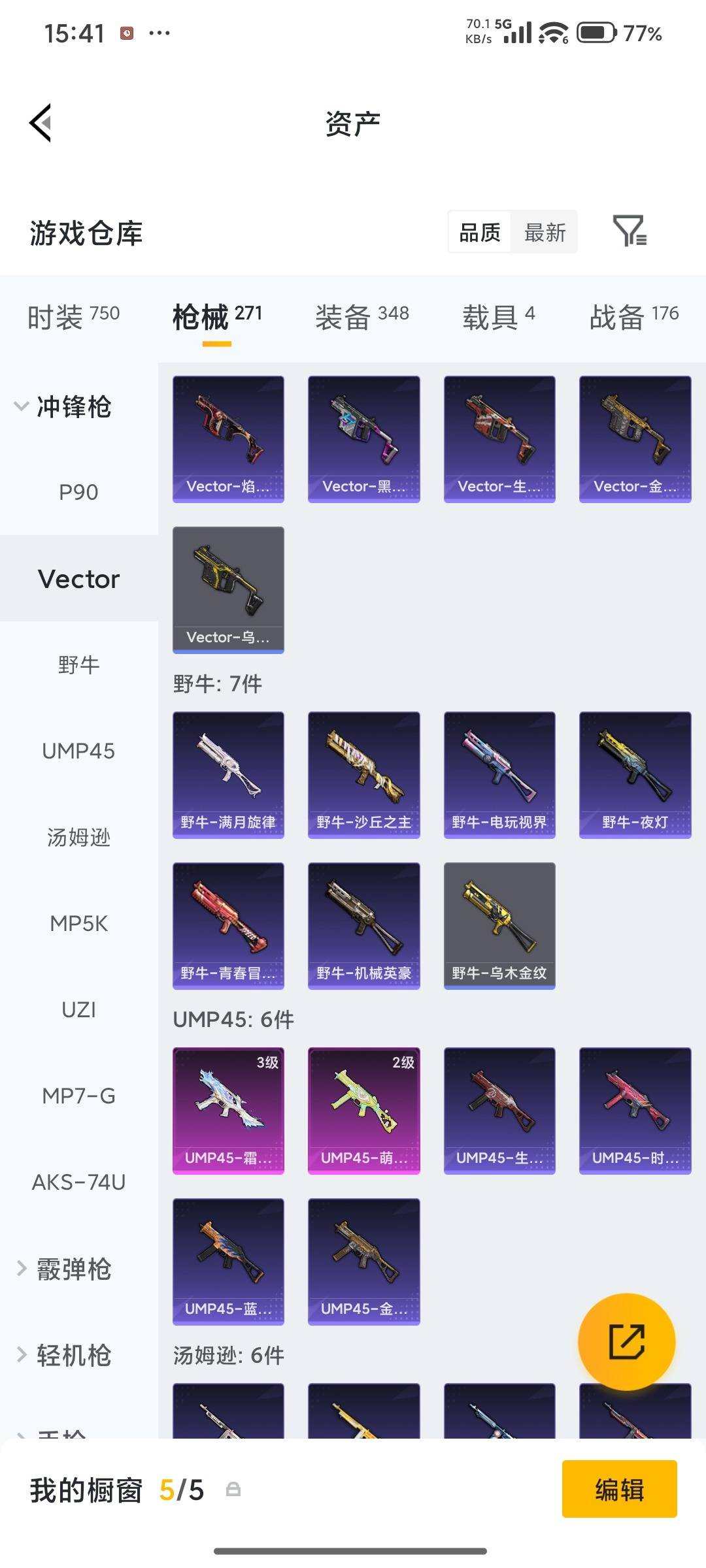Tap 编辑 to edit my showcase
Screen dimensions: 706x1568
coord(619,1490)
